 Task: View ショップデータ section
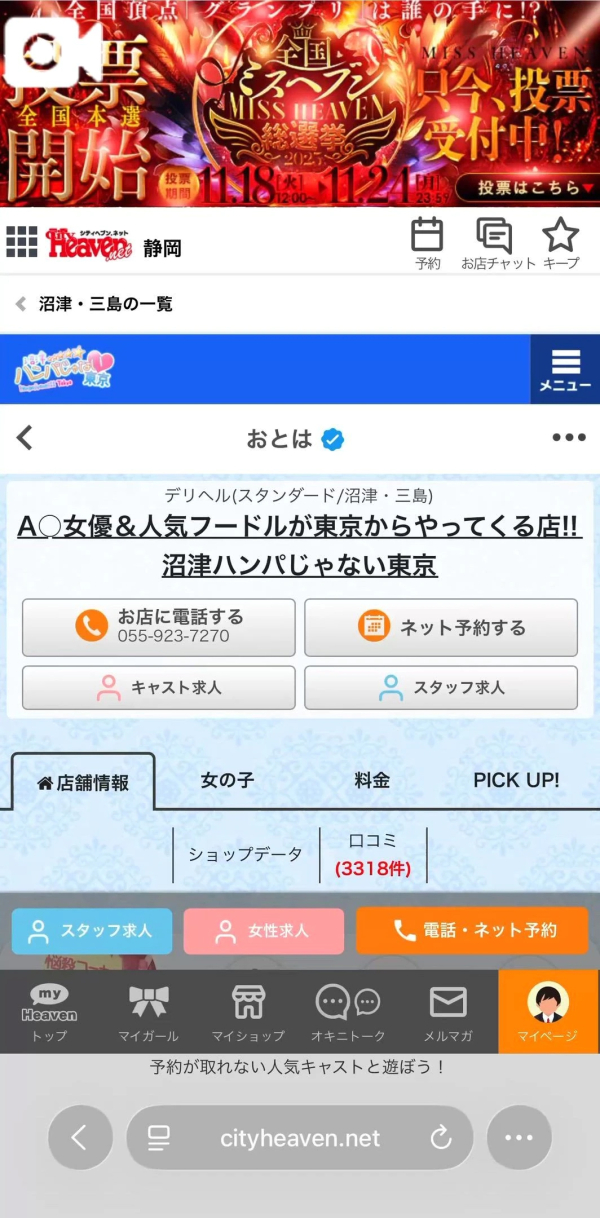[x=245, y=854]
